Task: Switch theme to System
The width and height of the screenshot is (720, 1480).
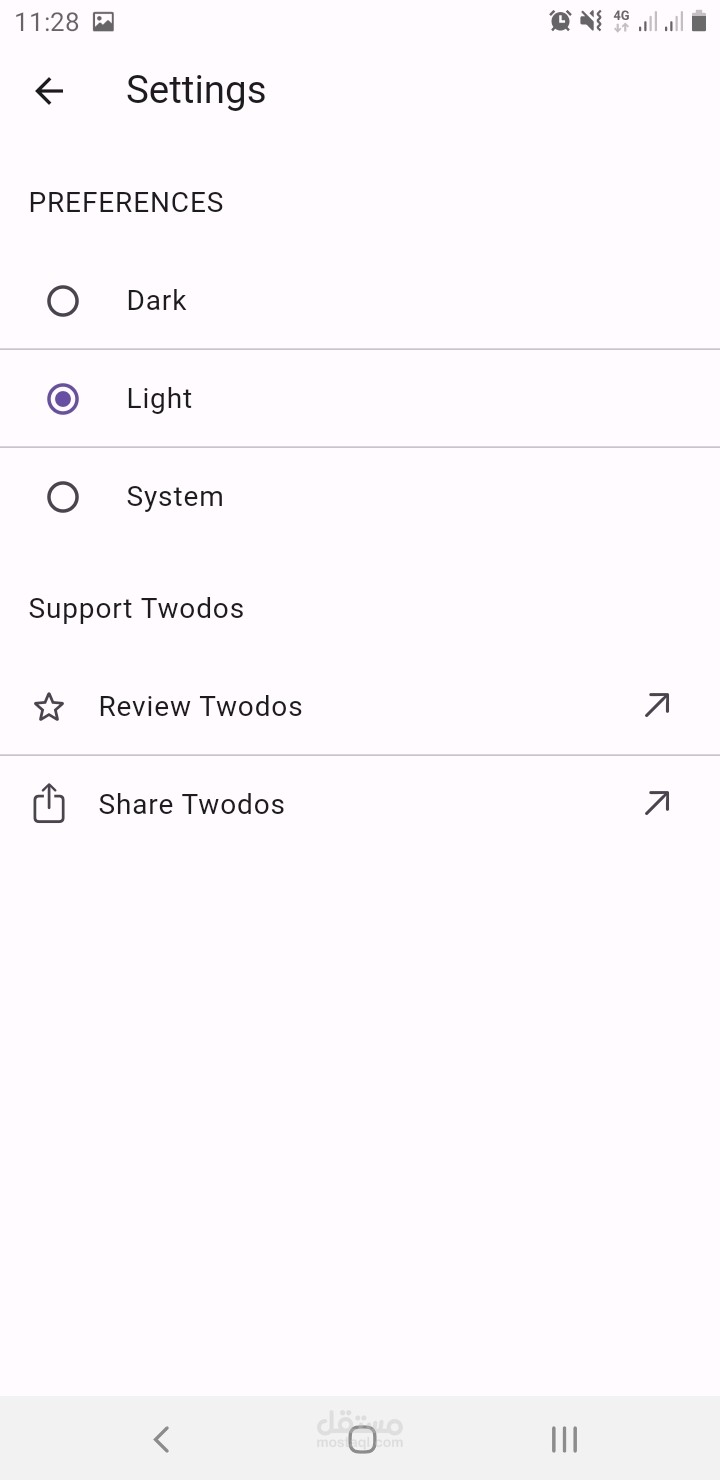Action: pyautogui.click(x=360, y=497)
